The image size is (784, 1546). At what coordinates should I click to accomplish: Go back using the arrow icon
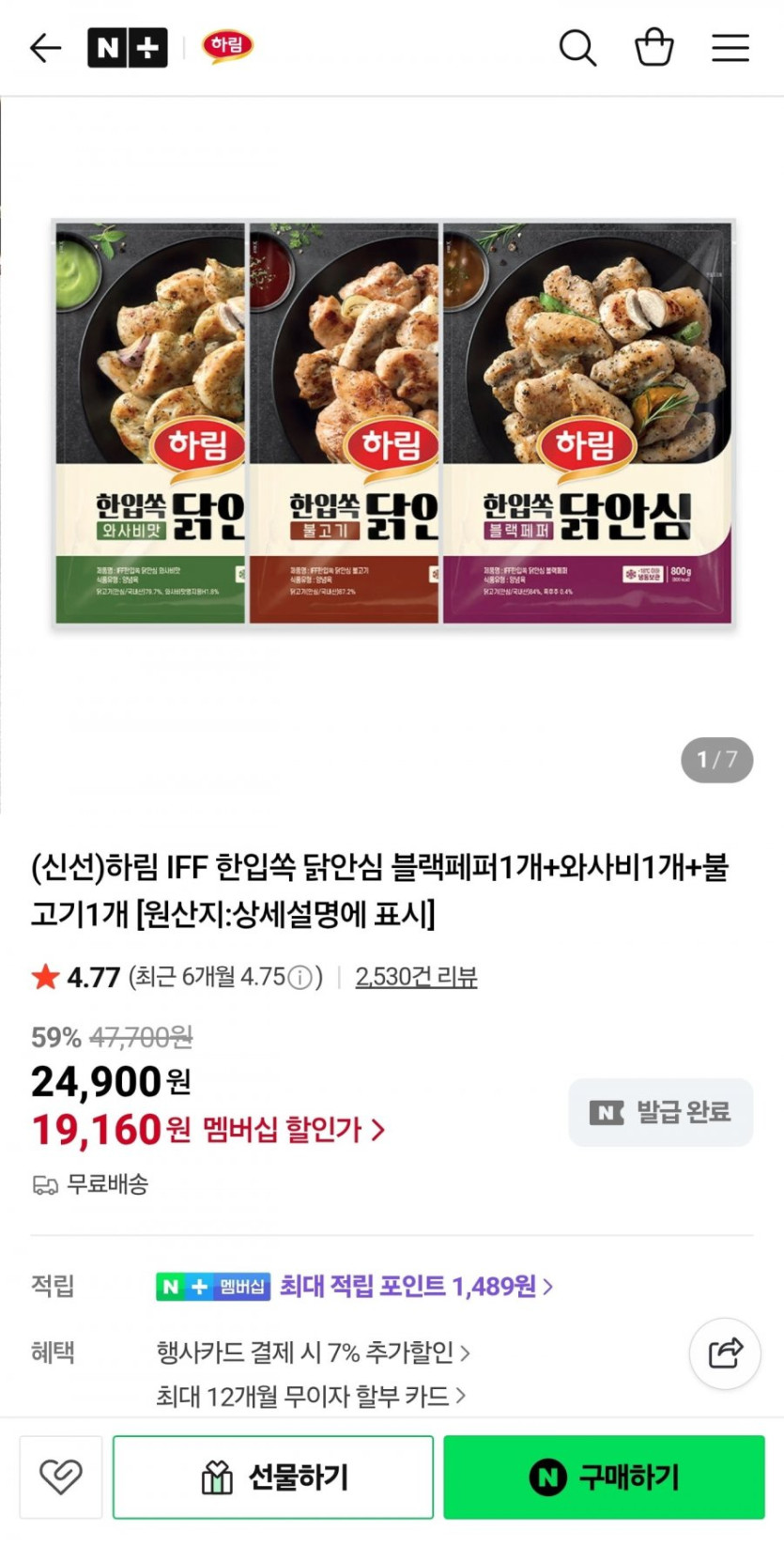(x=45, y=48)
